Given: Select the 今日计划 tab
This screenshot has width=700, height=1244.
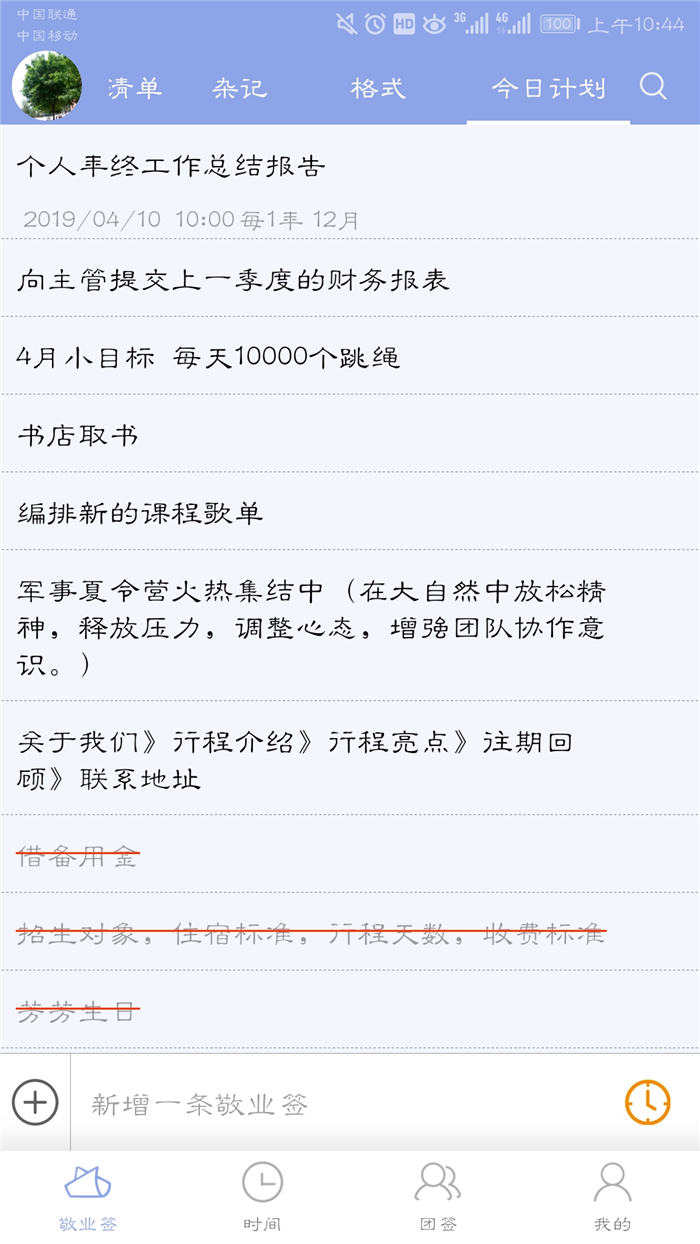Looking at the screenshot, I should 548,88.
